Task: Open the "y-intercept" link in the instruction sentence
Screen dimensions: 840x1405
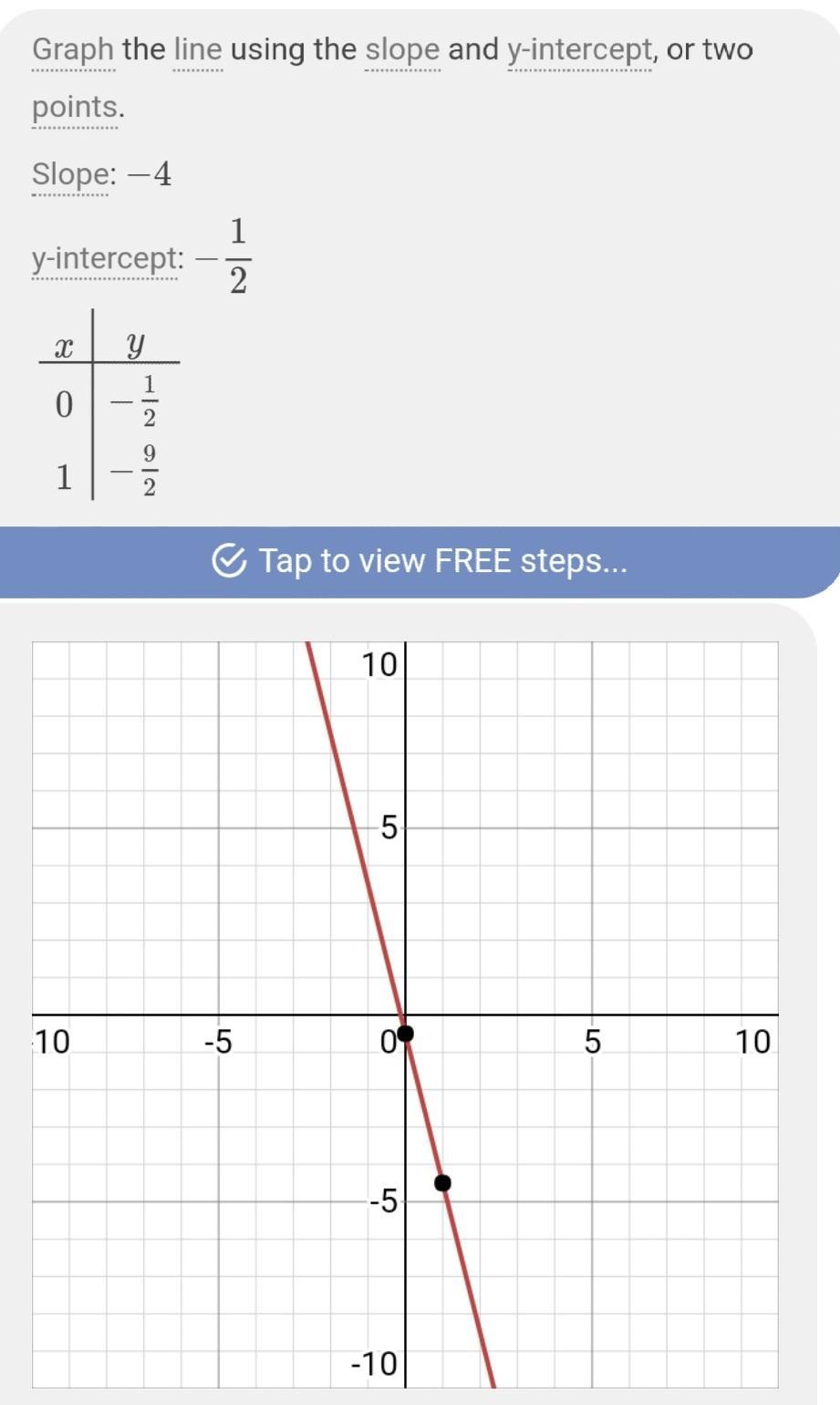Action: pyautogui.click(x=579, y=49)
